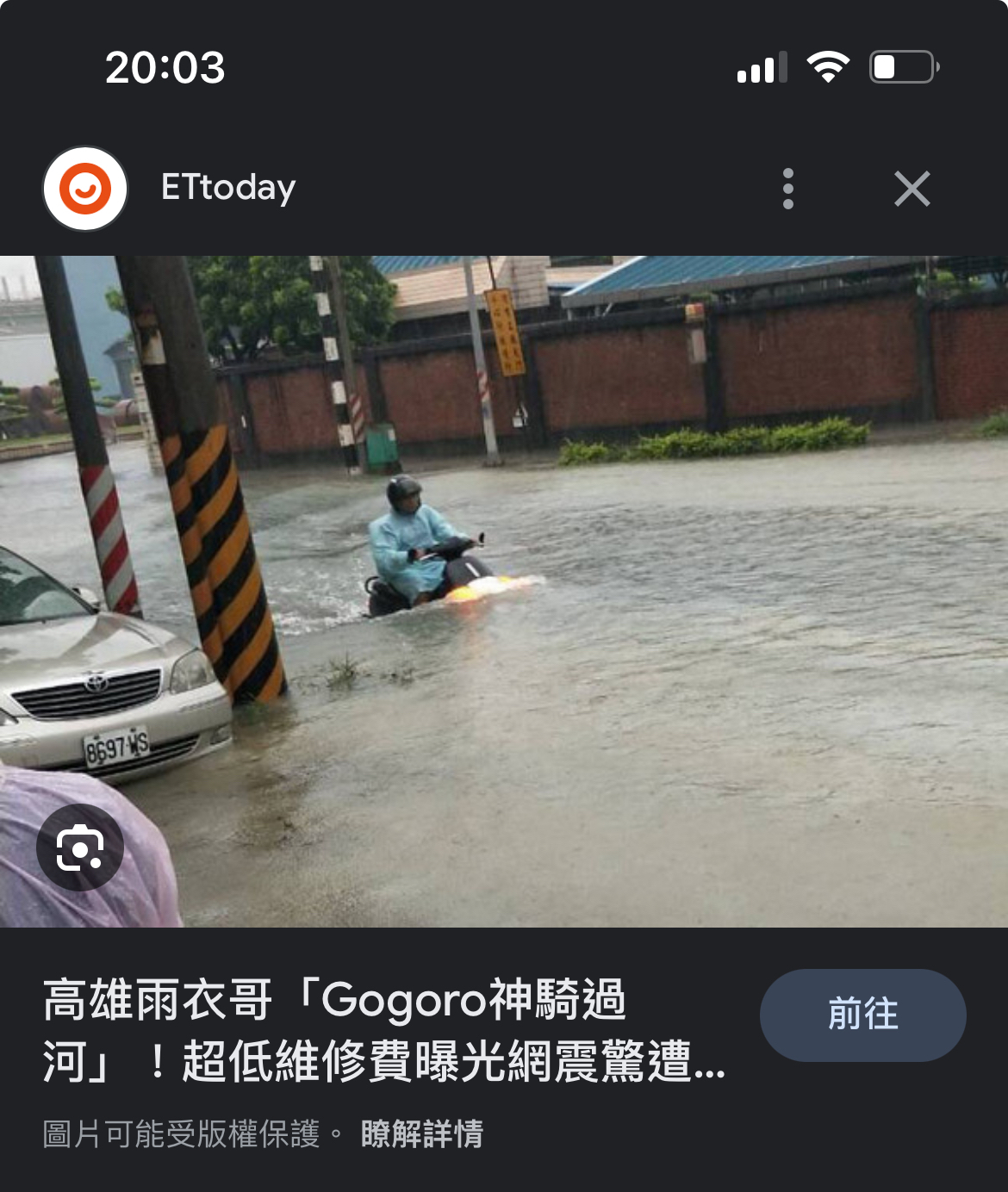Open the ETtoday source site
Viewport: 1008px width, 1192px height.
point(227,188)
